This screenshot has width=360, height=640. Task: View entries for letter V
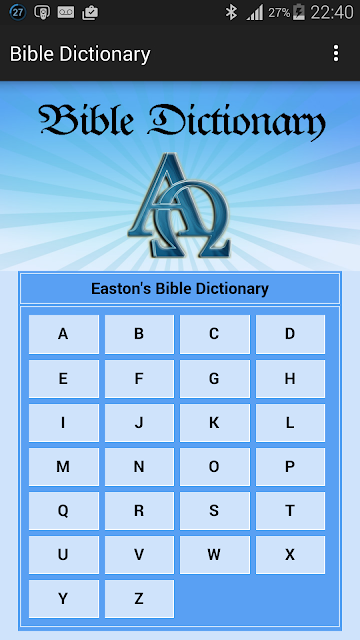139,555
